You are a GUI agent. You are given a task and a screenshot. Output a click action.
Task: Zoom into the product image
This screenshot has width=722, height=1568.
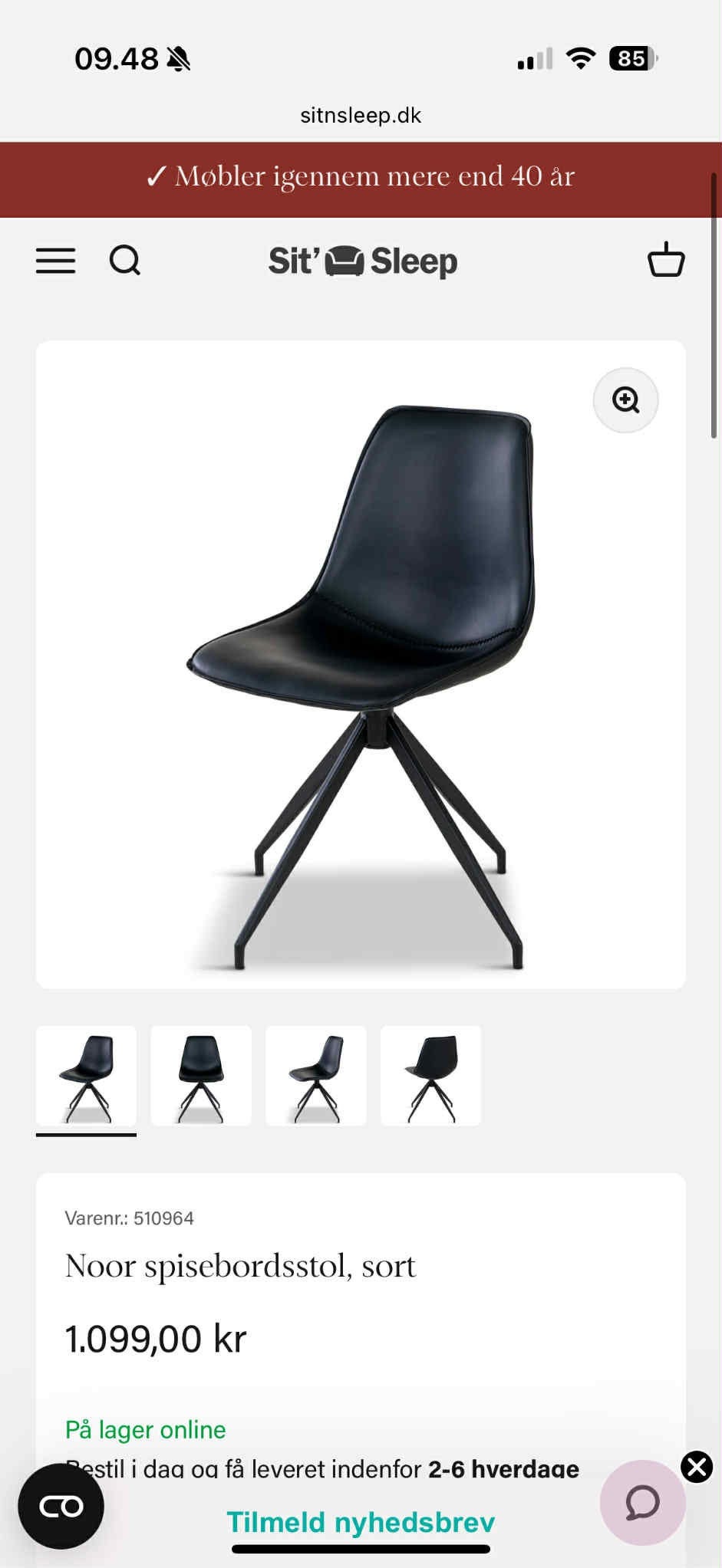(x=626, y=400)
